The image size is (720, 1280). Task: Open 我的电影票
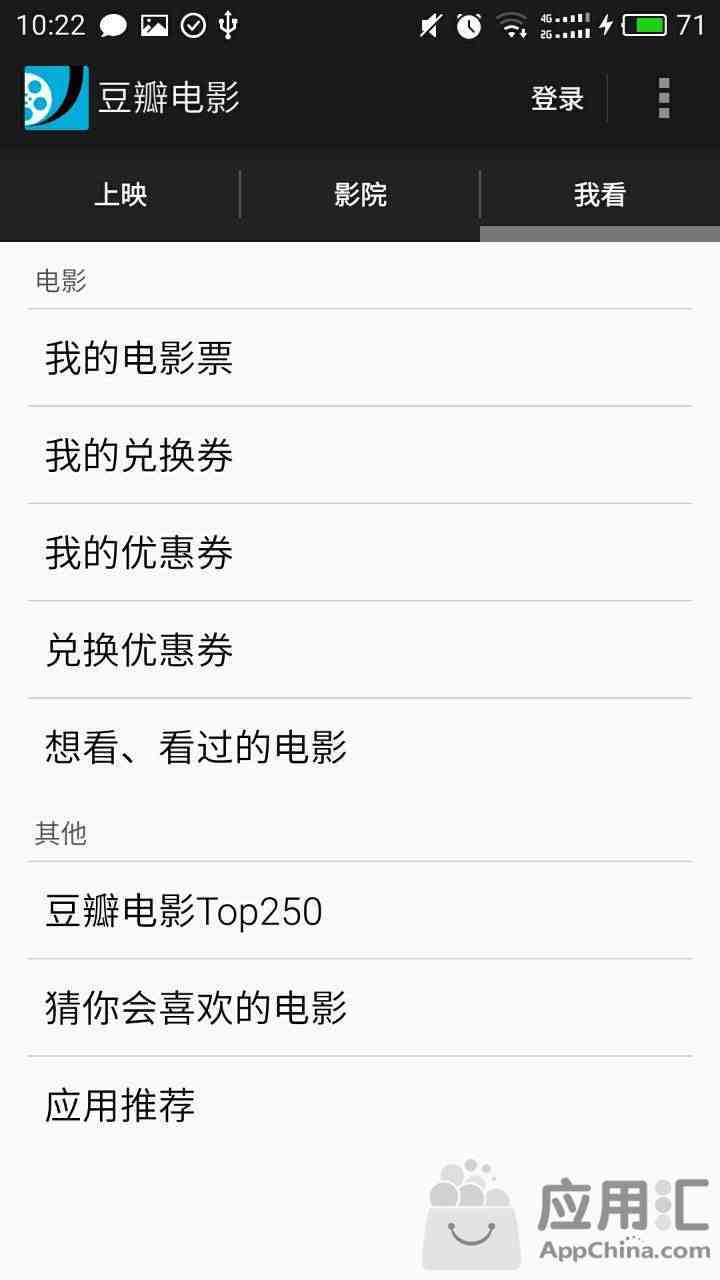[360, 357]
